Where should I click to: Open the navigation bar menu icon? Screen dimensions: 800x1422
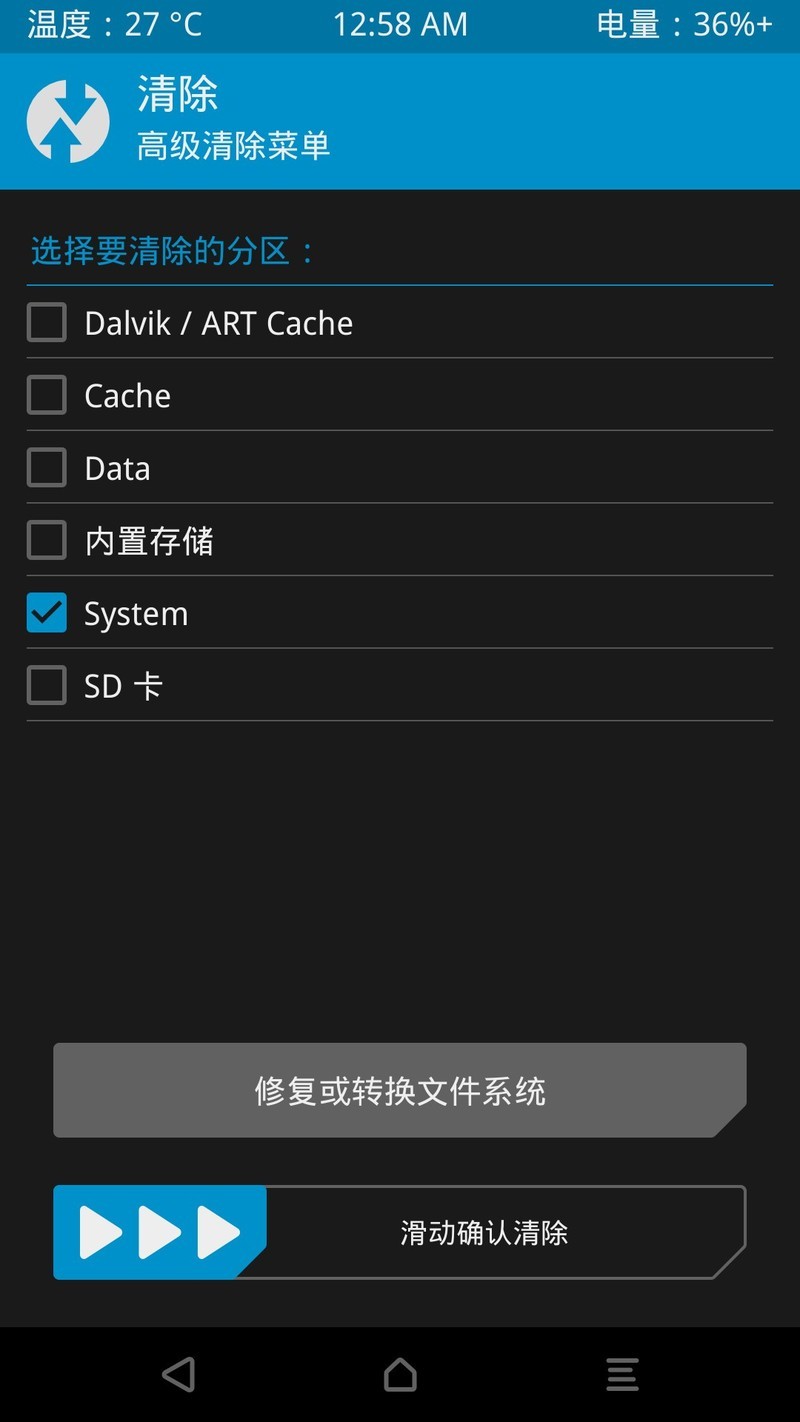[622, 1374]
